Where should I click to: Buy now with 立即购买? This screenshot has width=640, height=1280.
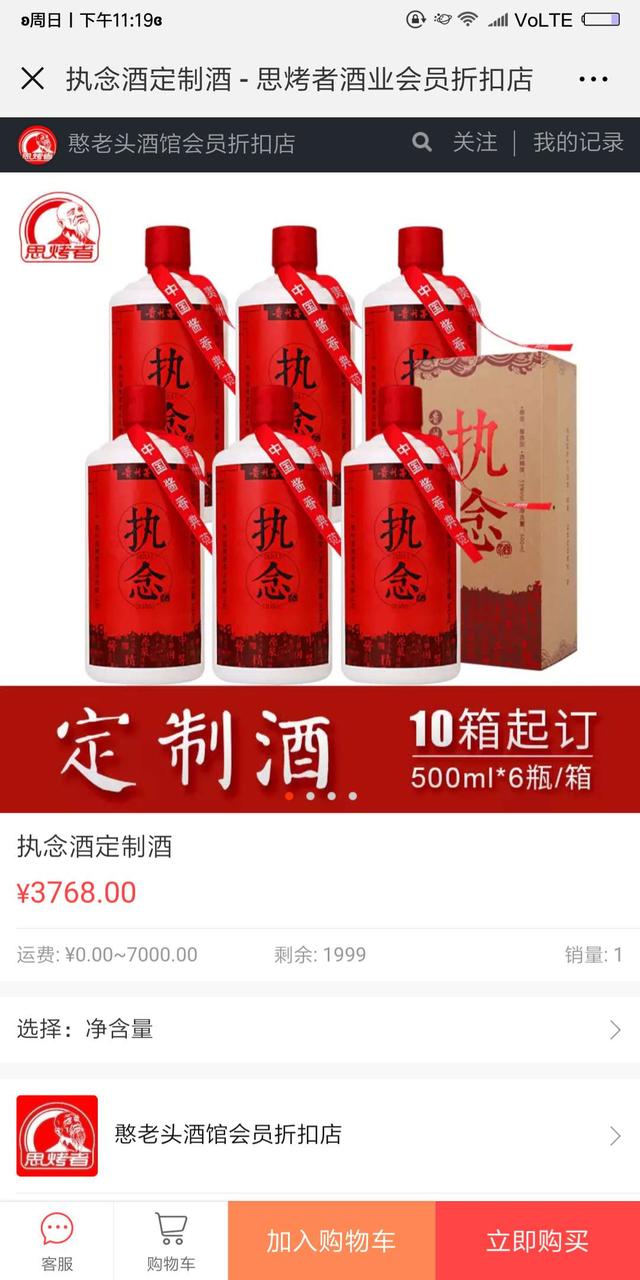(x=537, y=1241)
